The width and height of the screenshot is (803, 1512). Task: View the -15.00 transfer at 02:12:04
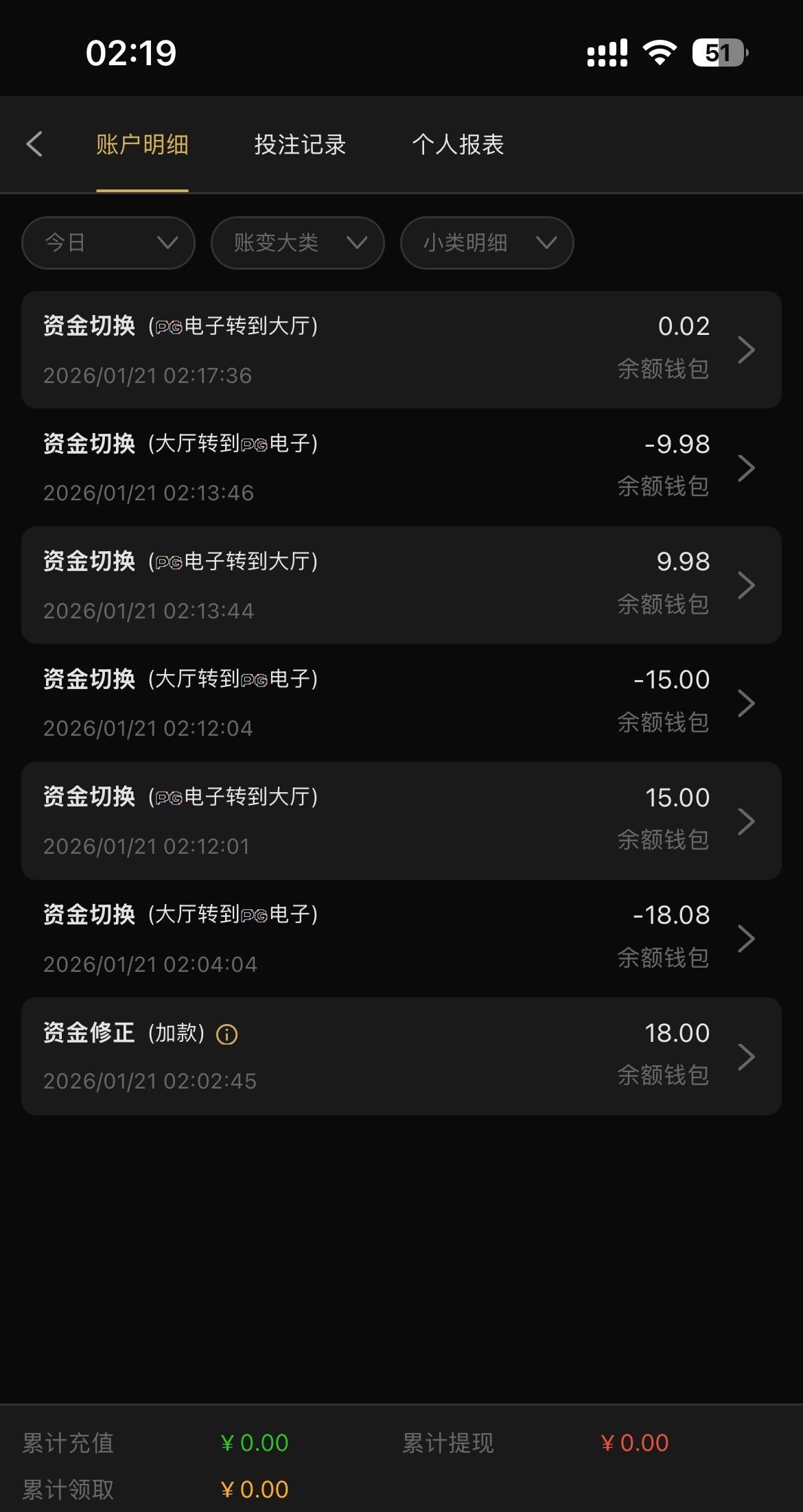[401, 703]
